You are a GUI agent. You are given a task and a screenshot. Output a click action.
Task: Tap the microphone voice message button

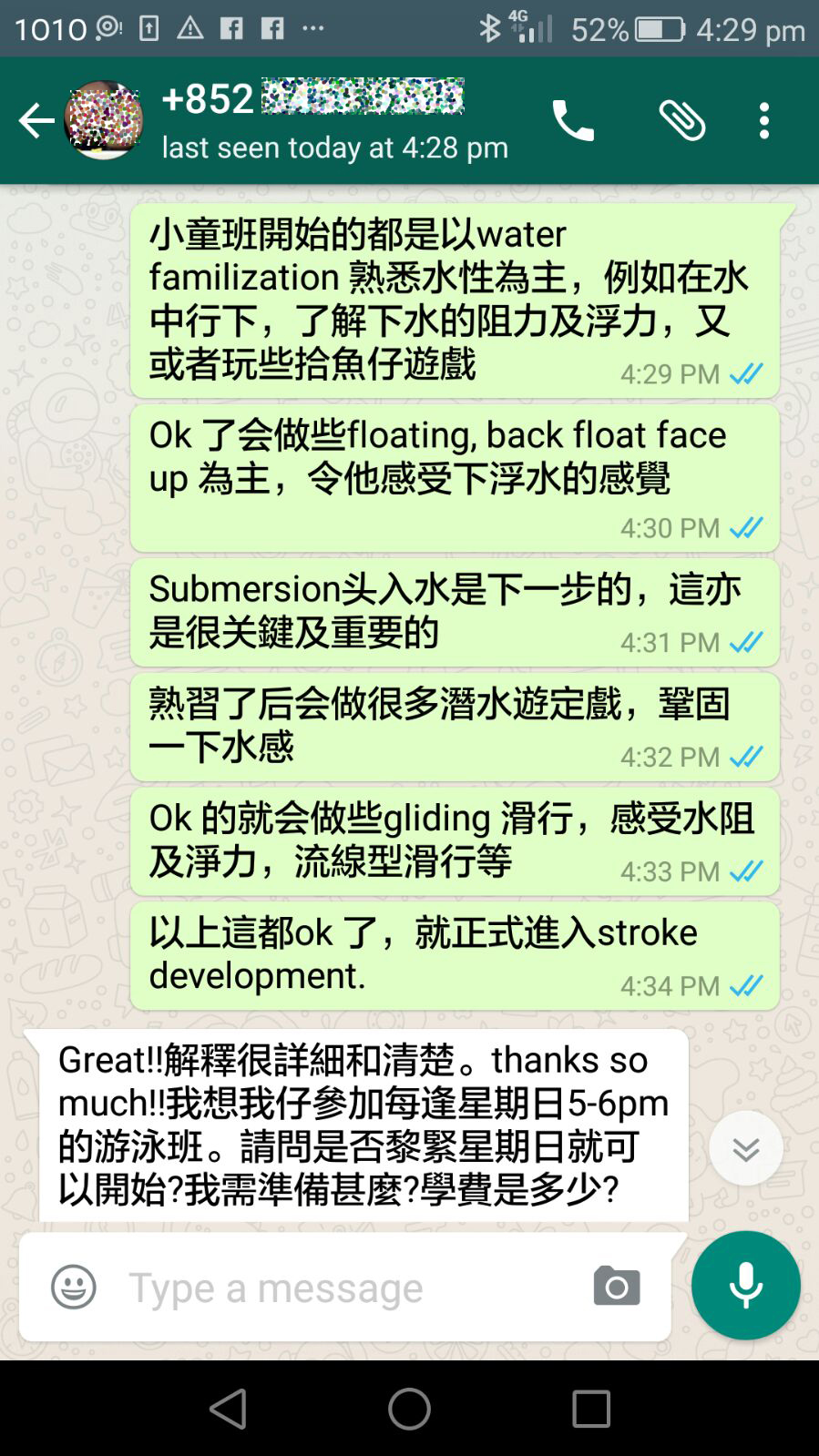click(x=745, y=1285)
